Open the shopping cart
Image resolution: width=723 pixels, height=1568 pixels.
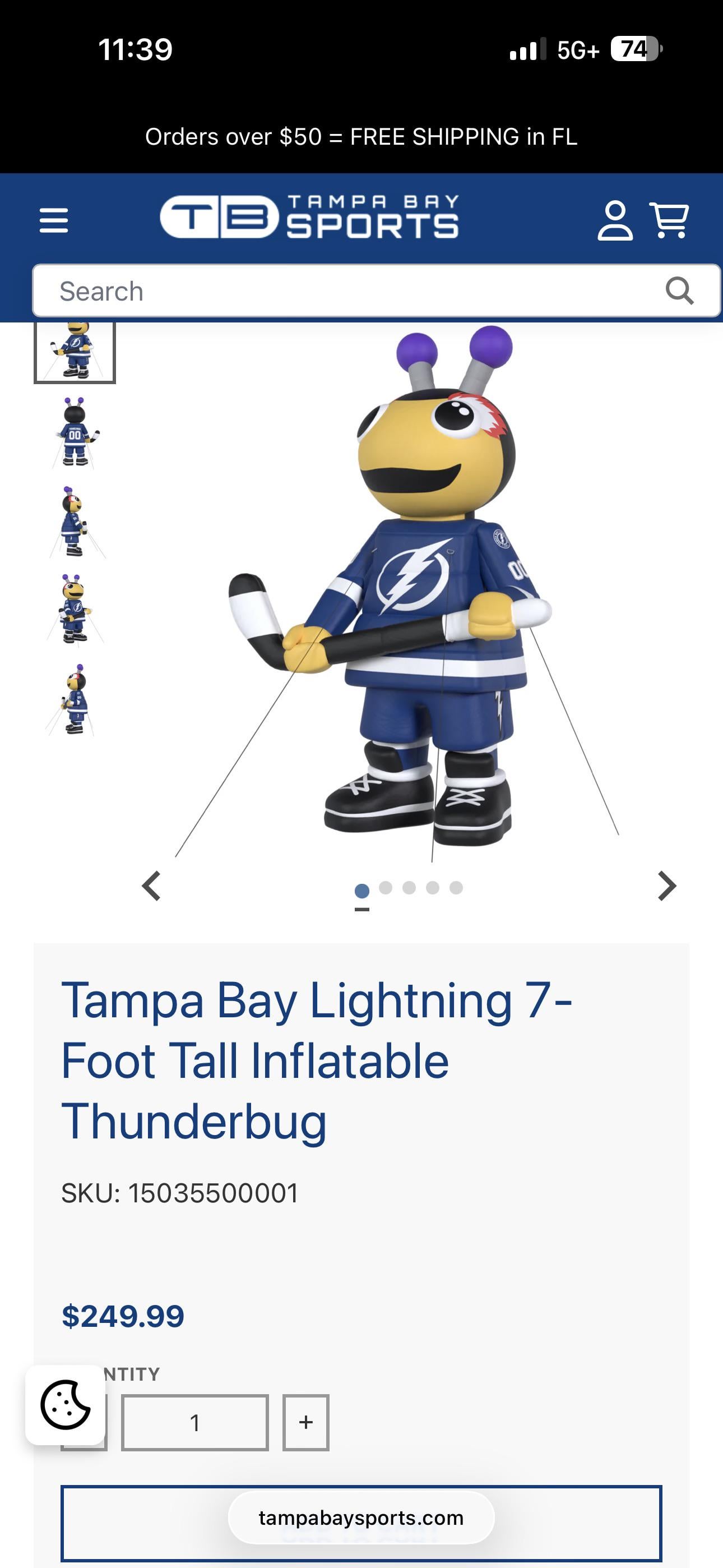coord(669,220)
